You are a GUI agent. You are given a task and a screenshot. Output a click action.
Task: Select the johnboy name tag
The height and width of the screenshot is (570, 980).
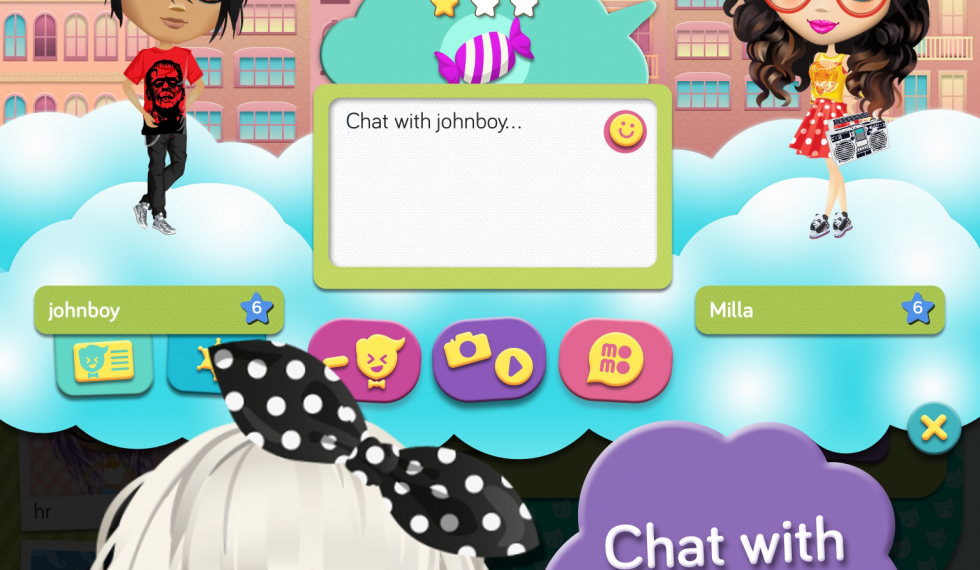pos(158,310)
